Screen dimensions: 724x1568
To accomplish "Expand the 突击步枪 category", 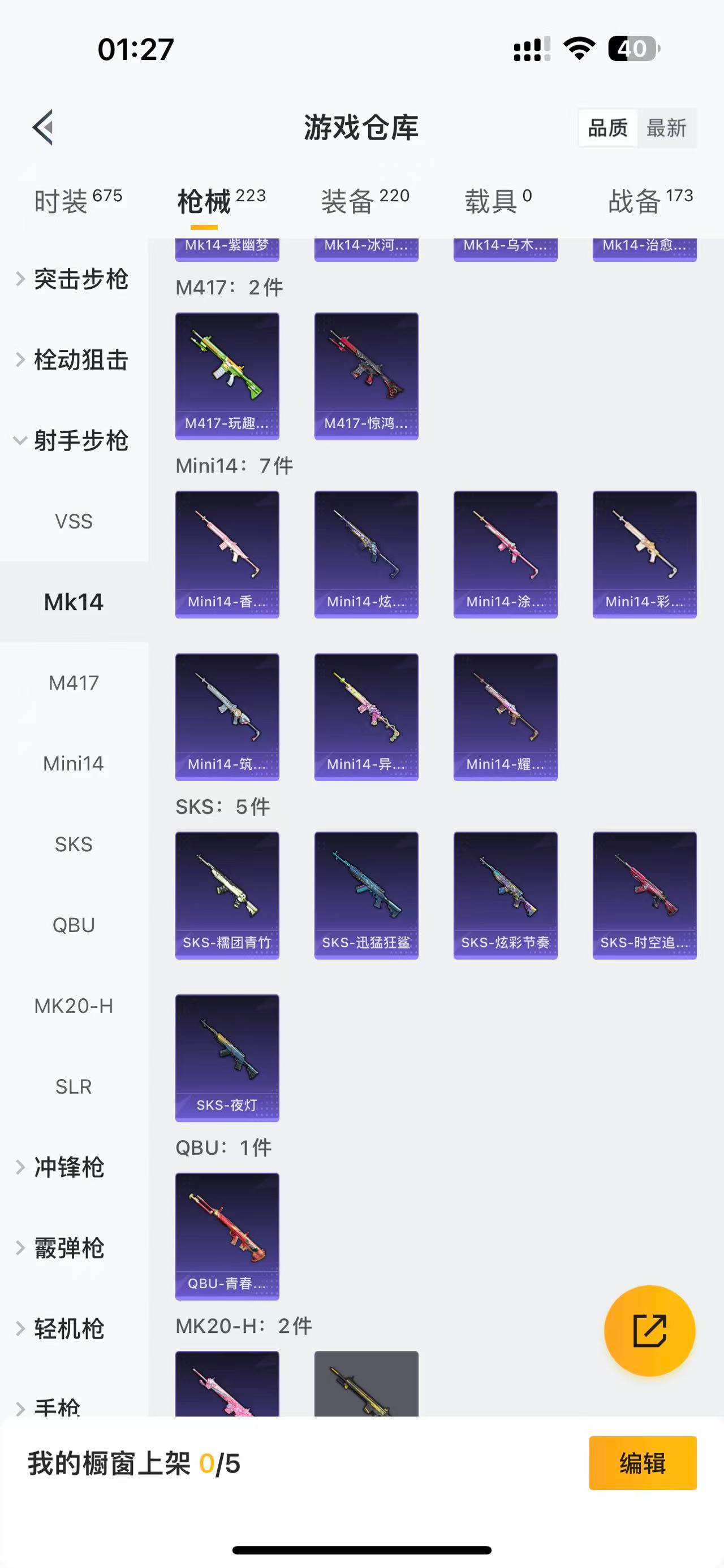I will click(73, 279).
